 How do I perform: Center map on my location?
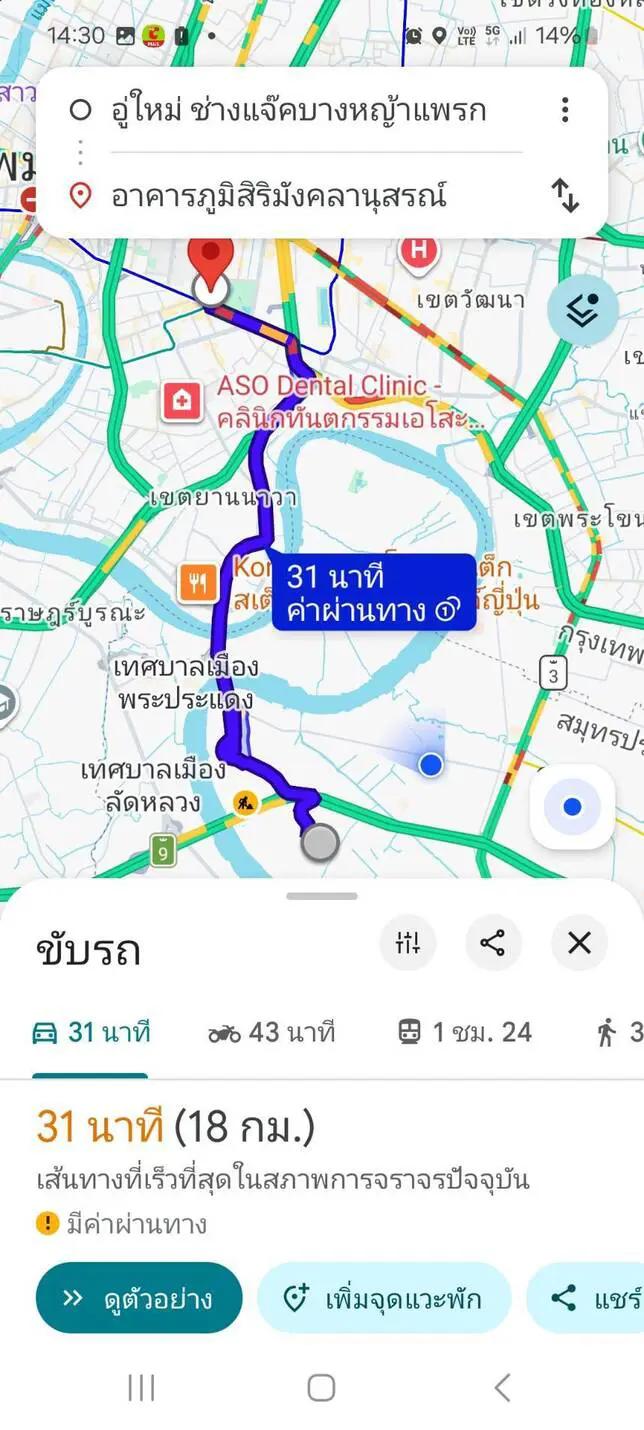572,806
